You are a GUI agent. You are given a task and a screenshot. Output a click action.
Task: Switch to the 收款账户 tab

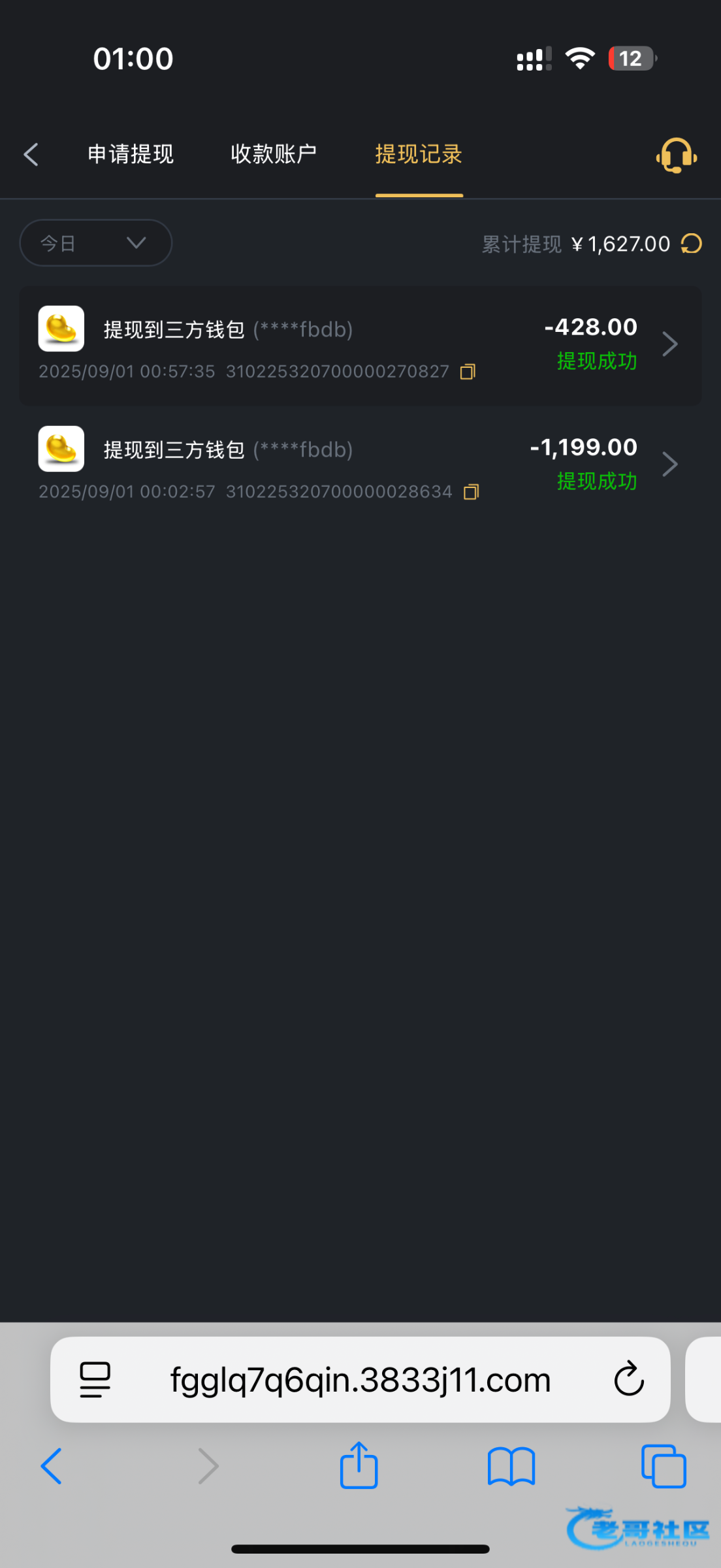tap(274, 155)
